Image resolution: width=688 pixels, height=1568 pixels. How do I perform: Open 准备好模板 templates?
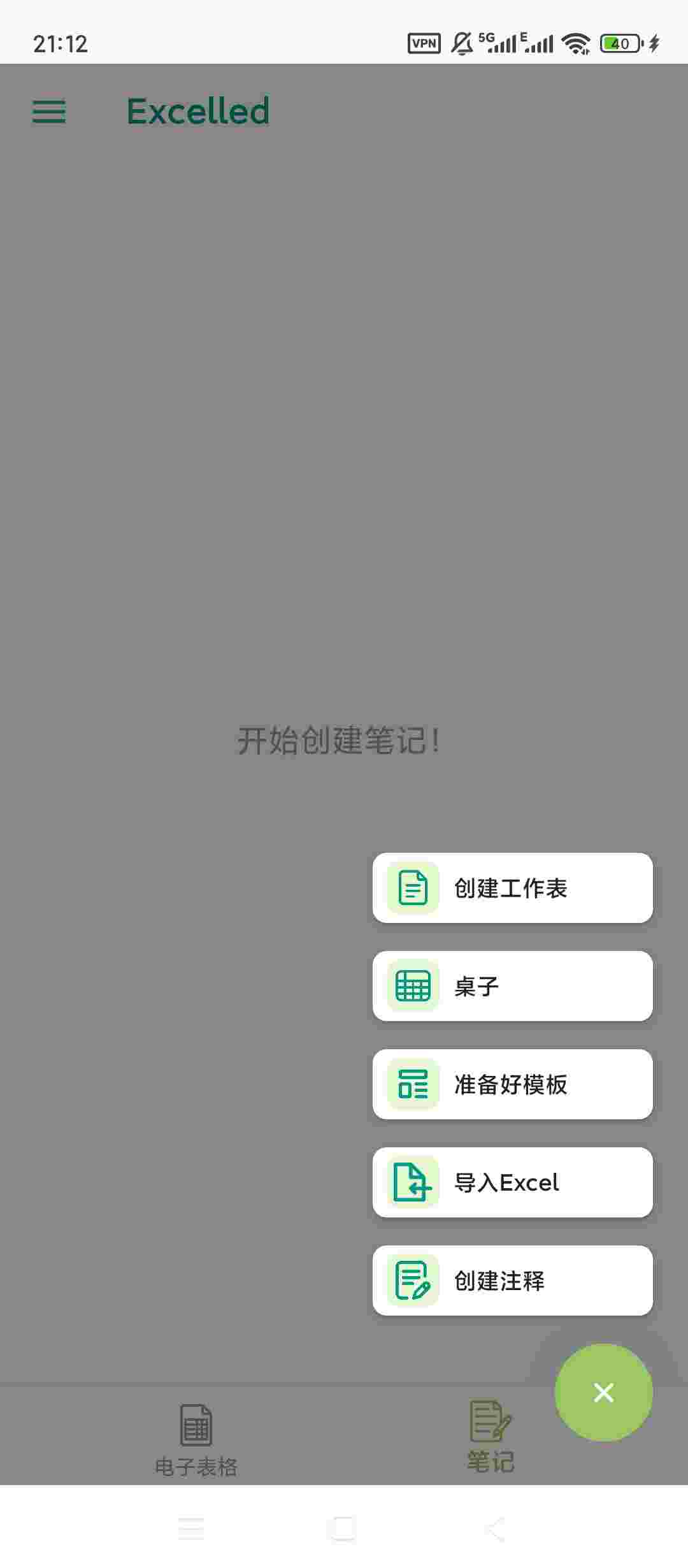pyautogui.click(x=512, y=1084)
